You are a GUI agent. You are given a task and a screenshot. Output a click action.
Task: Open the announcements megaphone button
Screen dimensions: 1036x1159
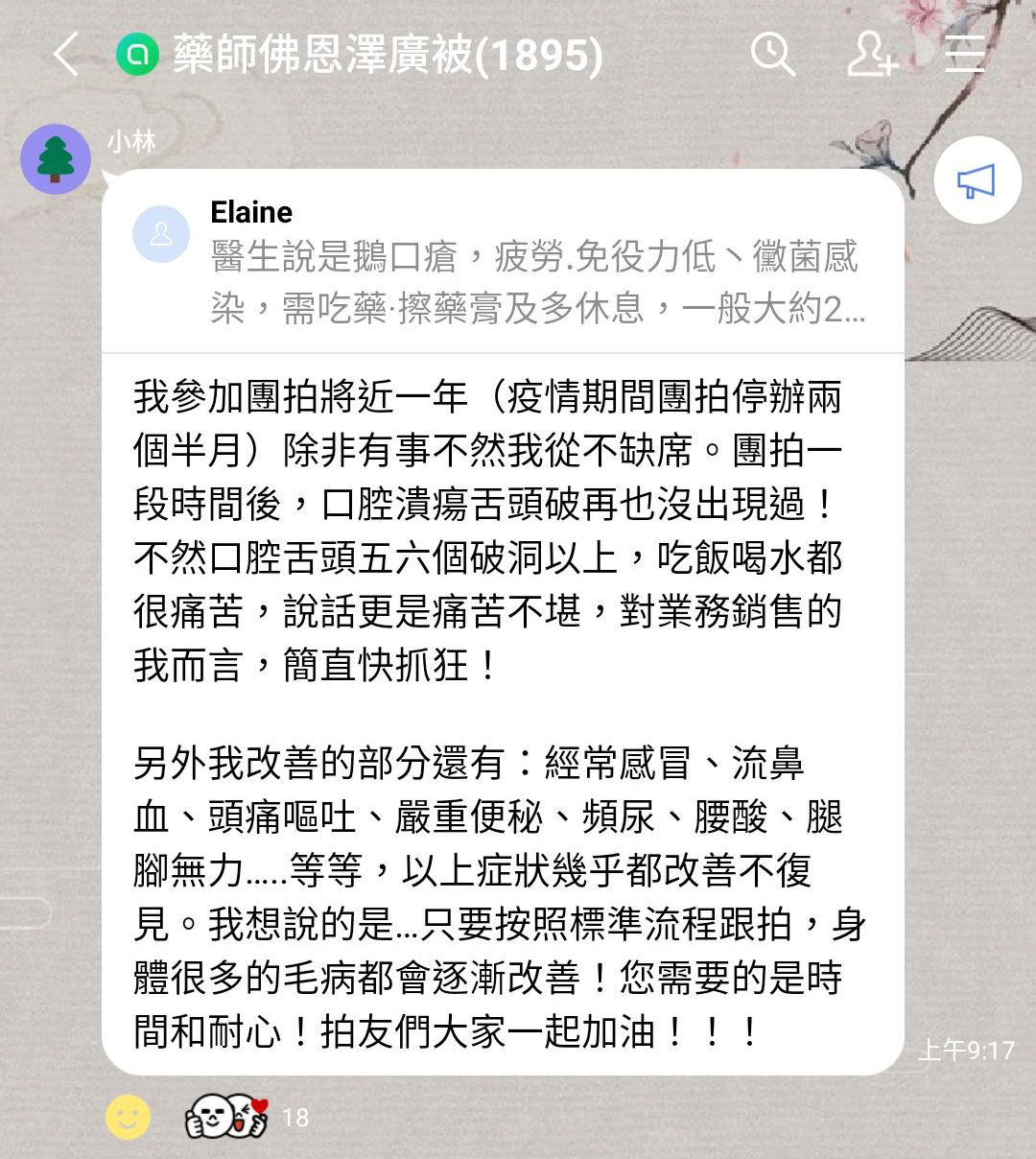[977, 180]
